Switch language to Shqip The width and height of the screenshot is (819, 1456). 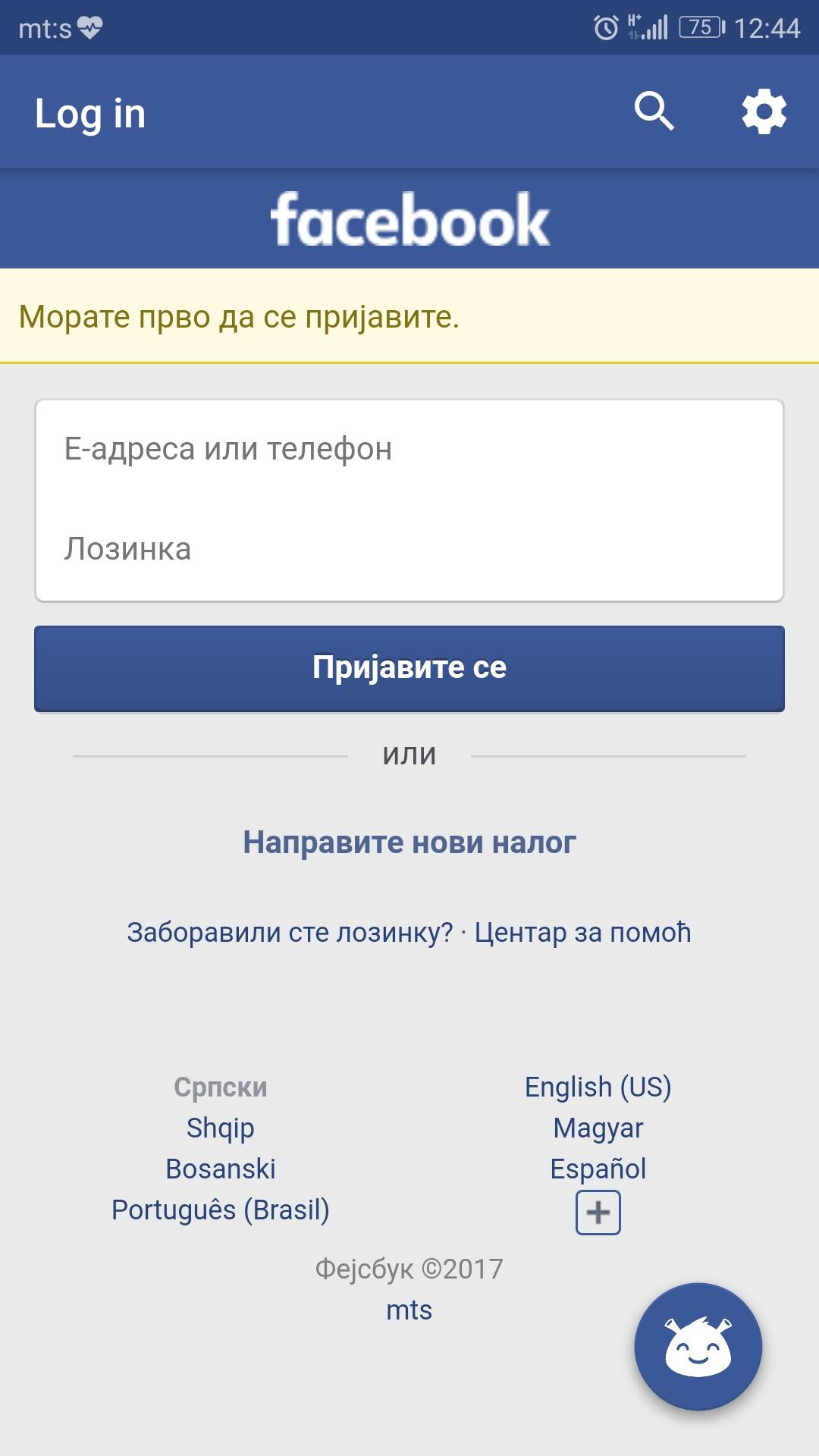coord(220,1128)
